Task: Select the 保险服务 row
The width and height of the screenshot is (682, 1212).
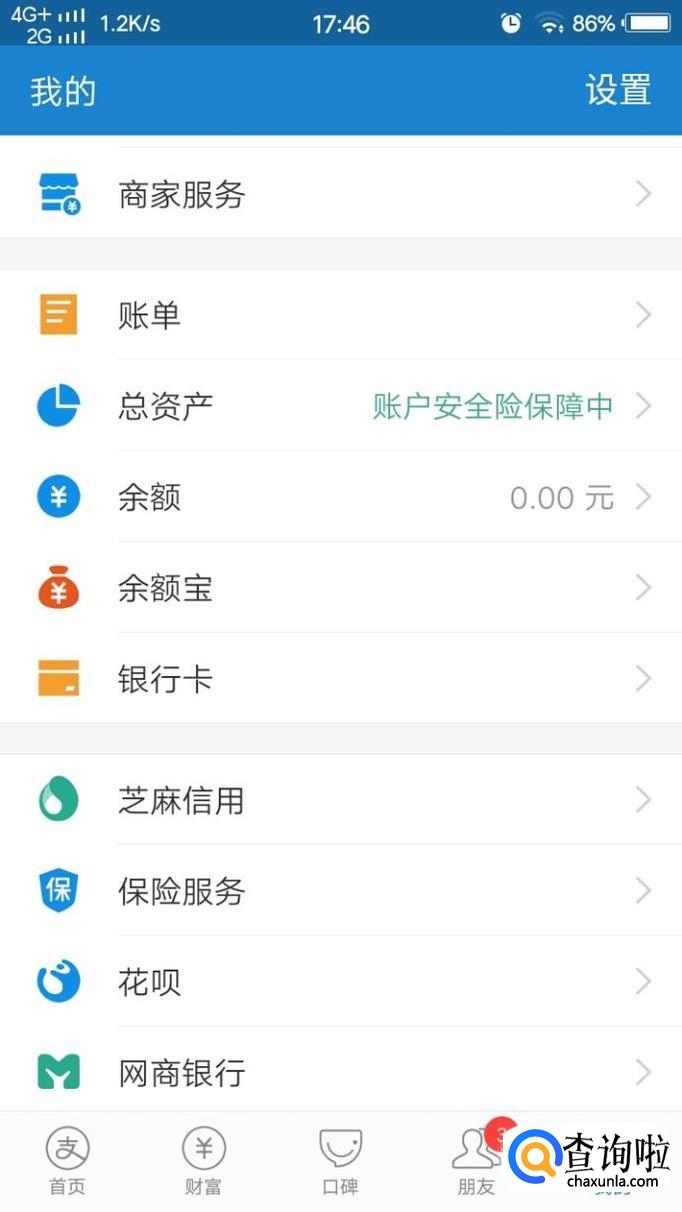Action: point(340,891)
